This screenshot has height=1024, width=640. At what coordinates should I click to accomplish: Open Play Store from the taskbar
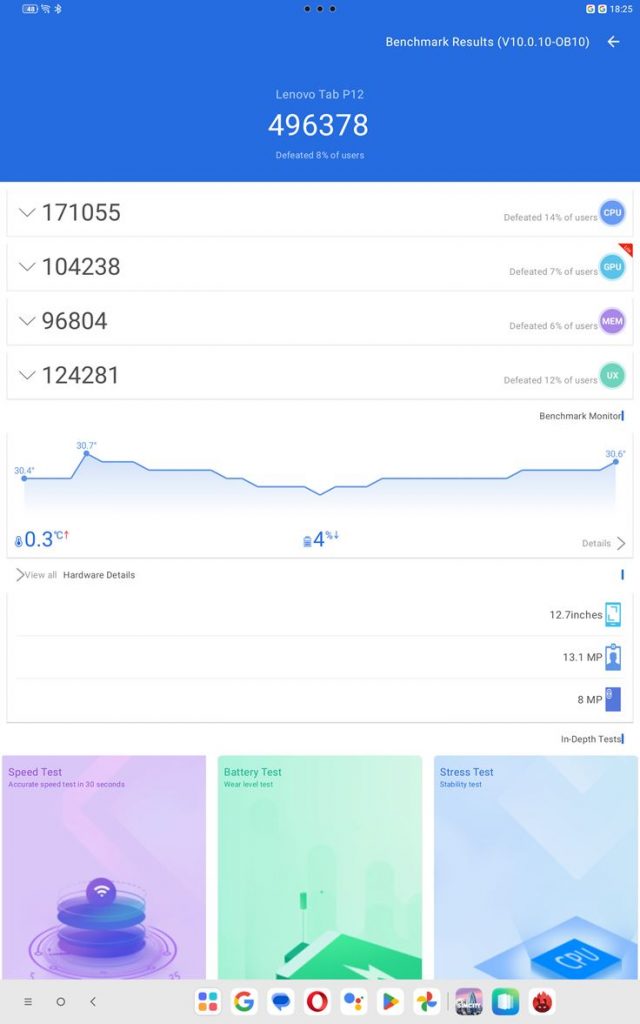coord(390,1001)
